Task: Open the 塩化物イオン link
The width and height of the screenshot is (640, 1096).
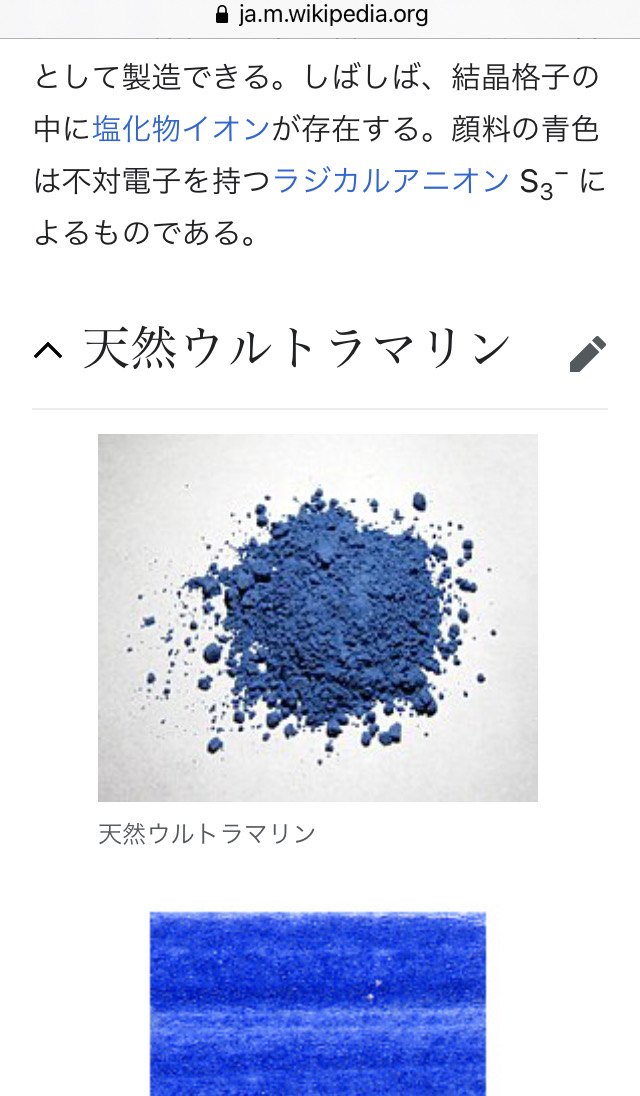Action: click(x=181, y=129)
